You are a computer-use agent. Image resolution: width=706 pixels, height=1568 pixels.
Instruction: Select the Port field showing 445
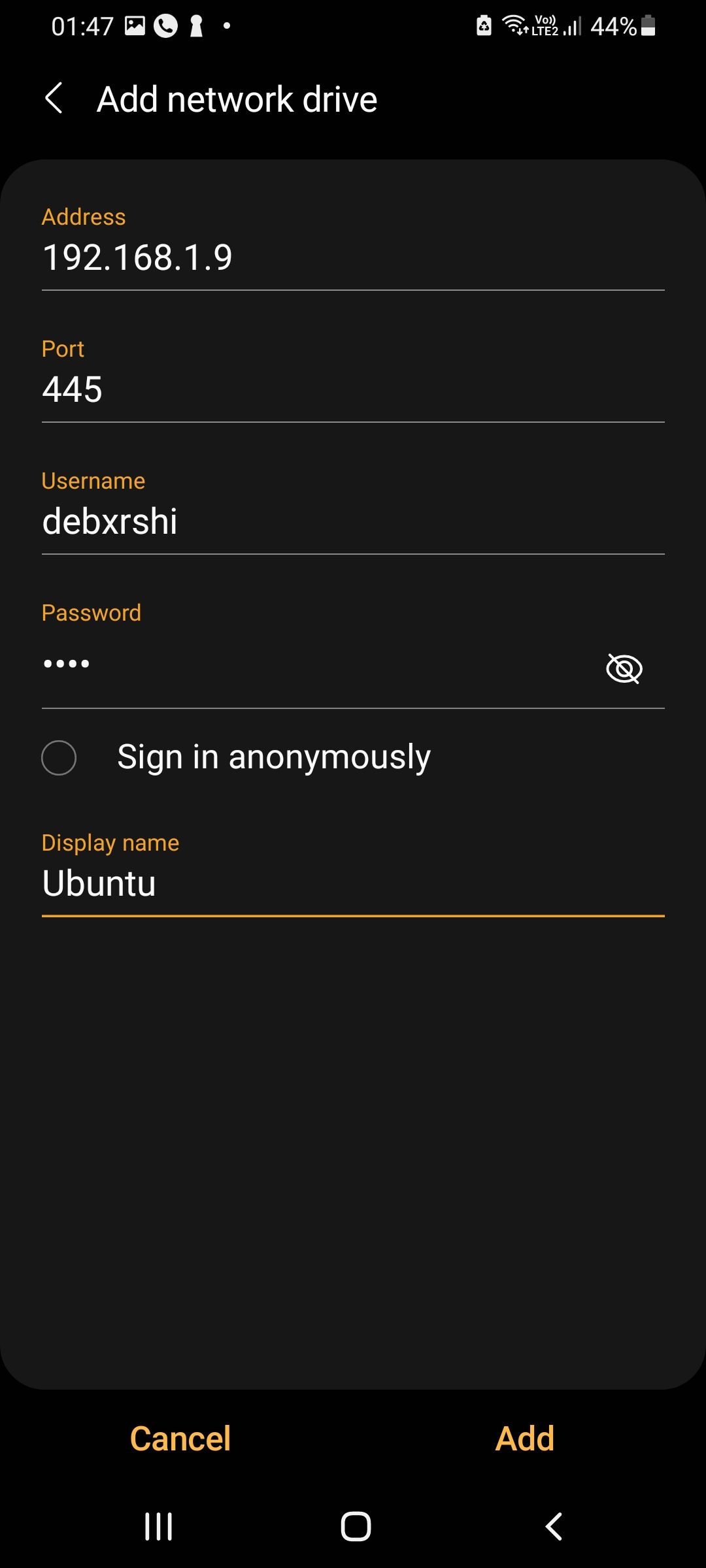pyautogui.click(x=261, y=390)
